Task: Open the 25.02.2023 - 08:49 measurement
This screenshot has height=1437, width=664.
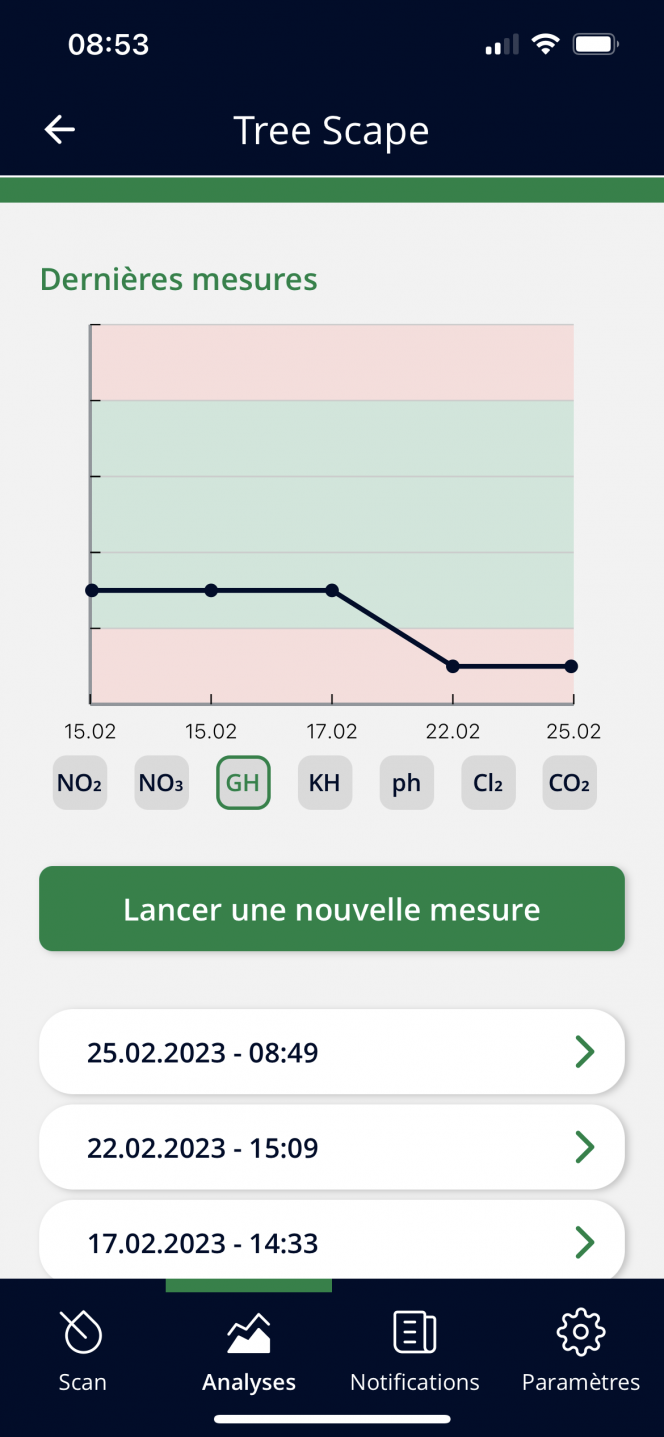Action: (x=332, y=1052)
